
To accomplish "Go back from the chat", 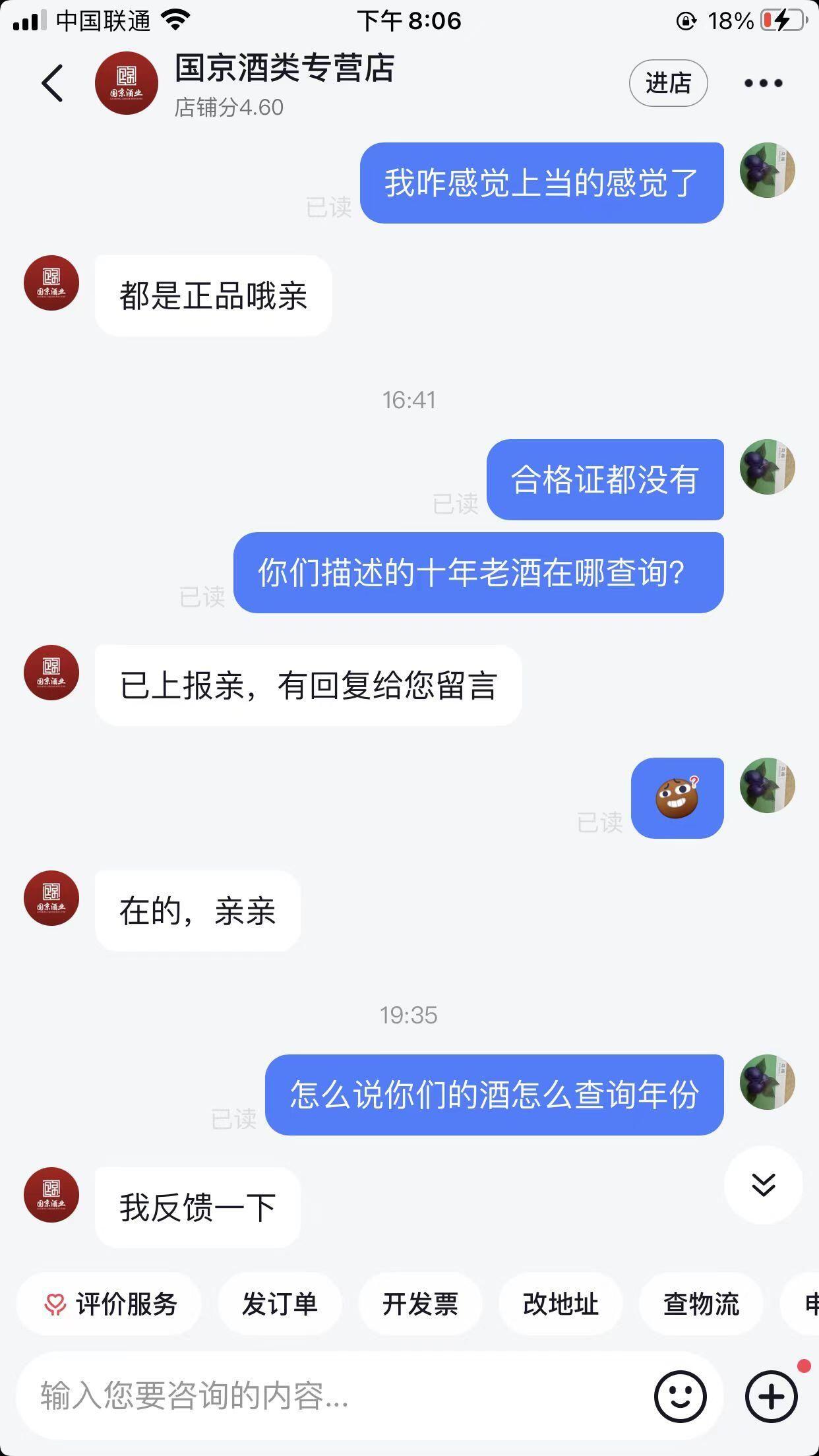I will point(53,84).
